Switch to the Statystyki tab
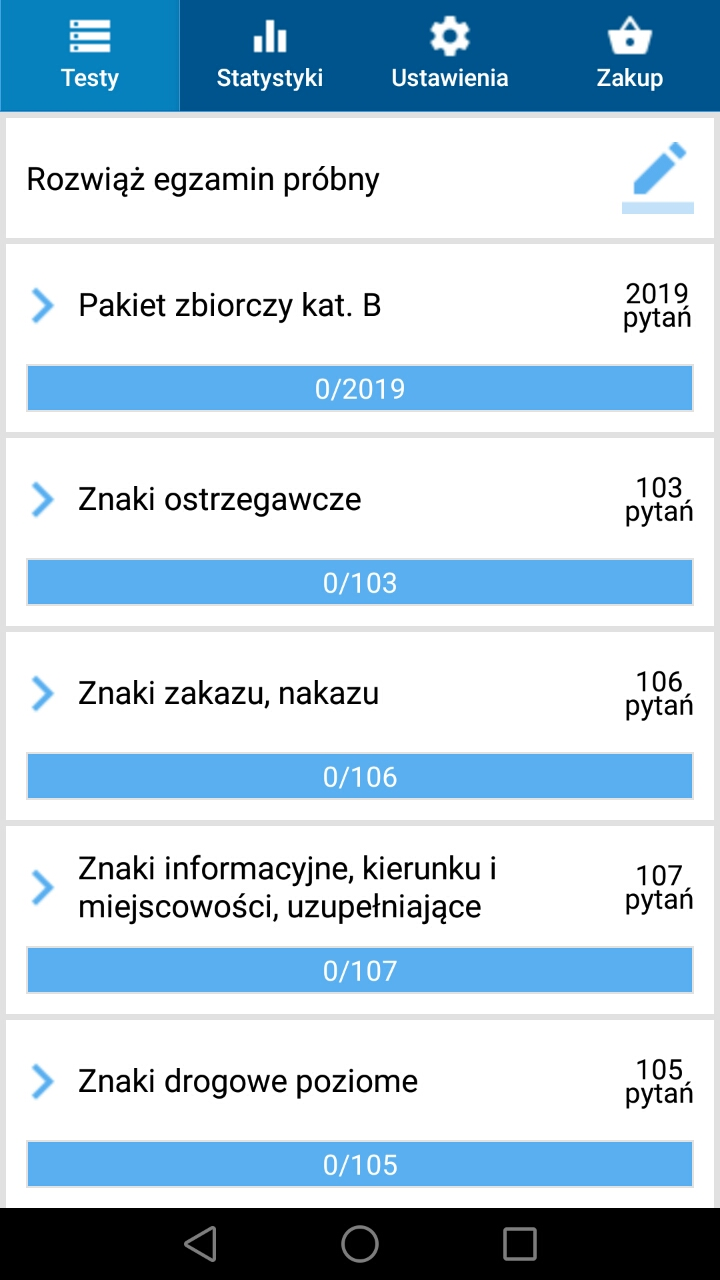 click(x=270, y=56)
